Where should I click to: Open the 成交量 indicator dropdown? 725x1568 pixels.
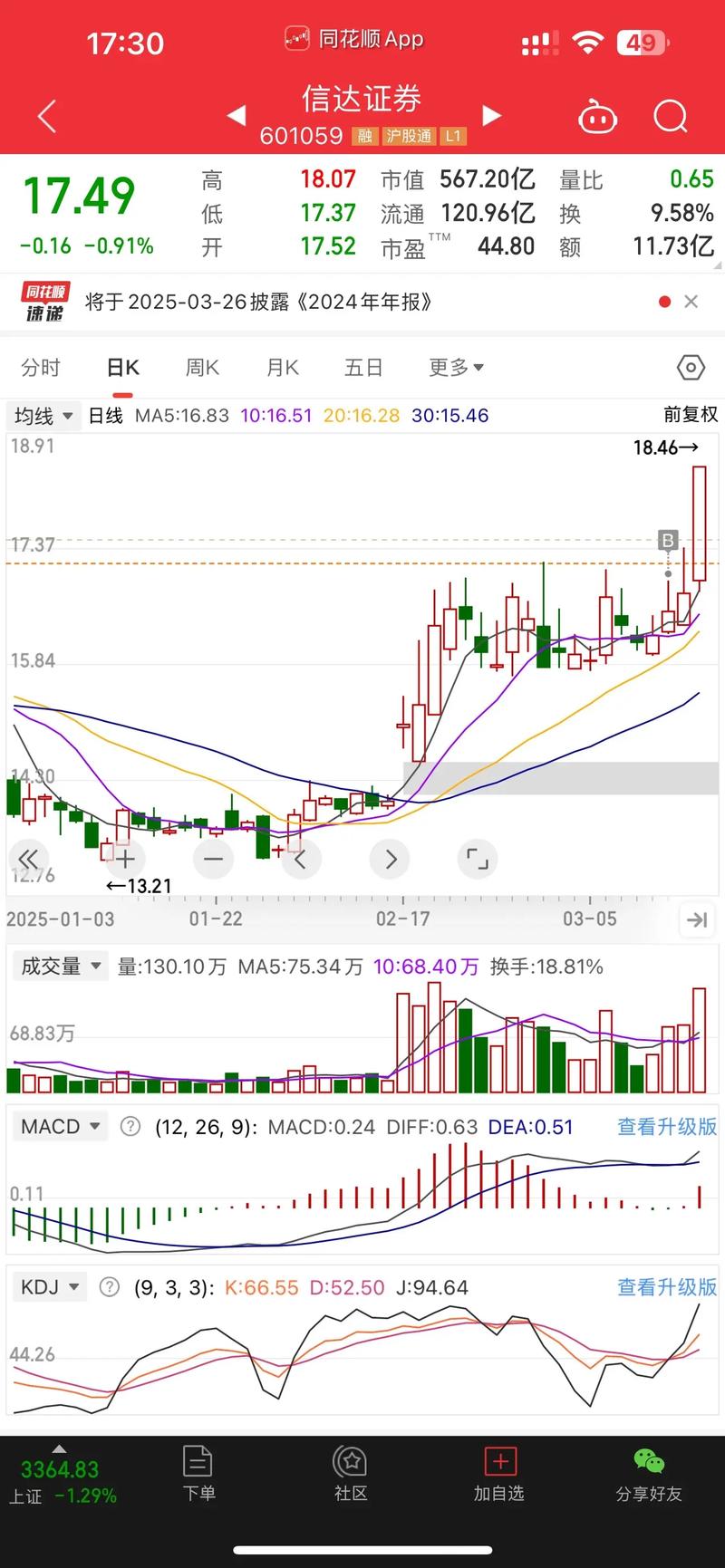pyautogui.click(x=60, y=967)
